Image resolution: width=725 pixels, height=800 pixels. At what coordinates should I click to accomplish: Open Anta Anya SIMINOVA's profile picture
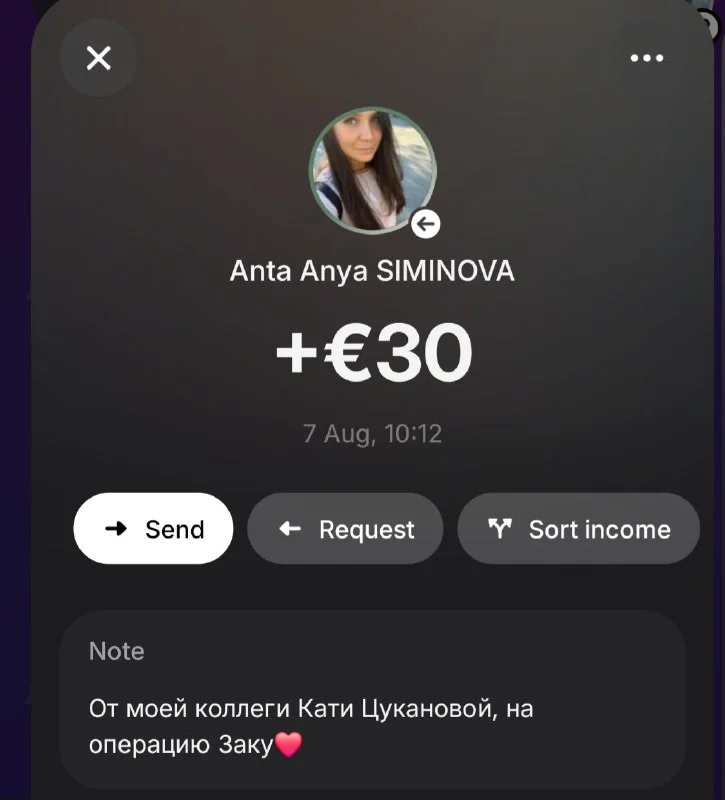[373, 170]
